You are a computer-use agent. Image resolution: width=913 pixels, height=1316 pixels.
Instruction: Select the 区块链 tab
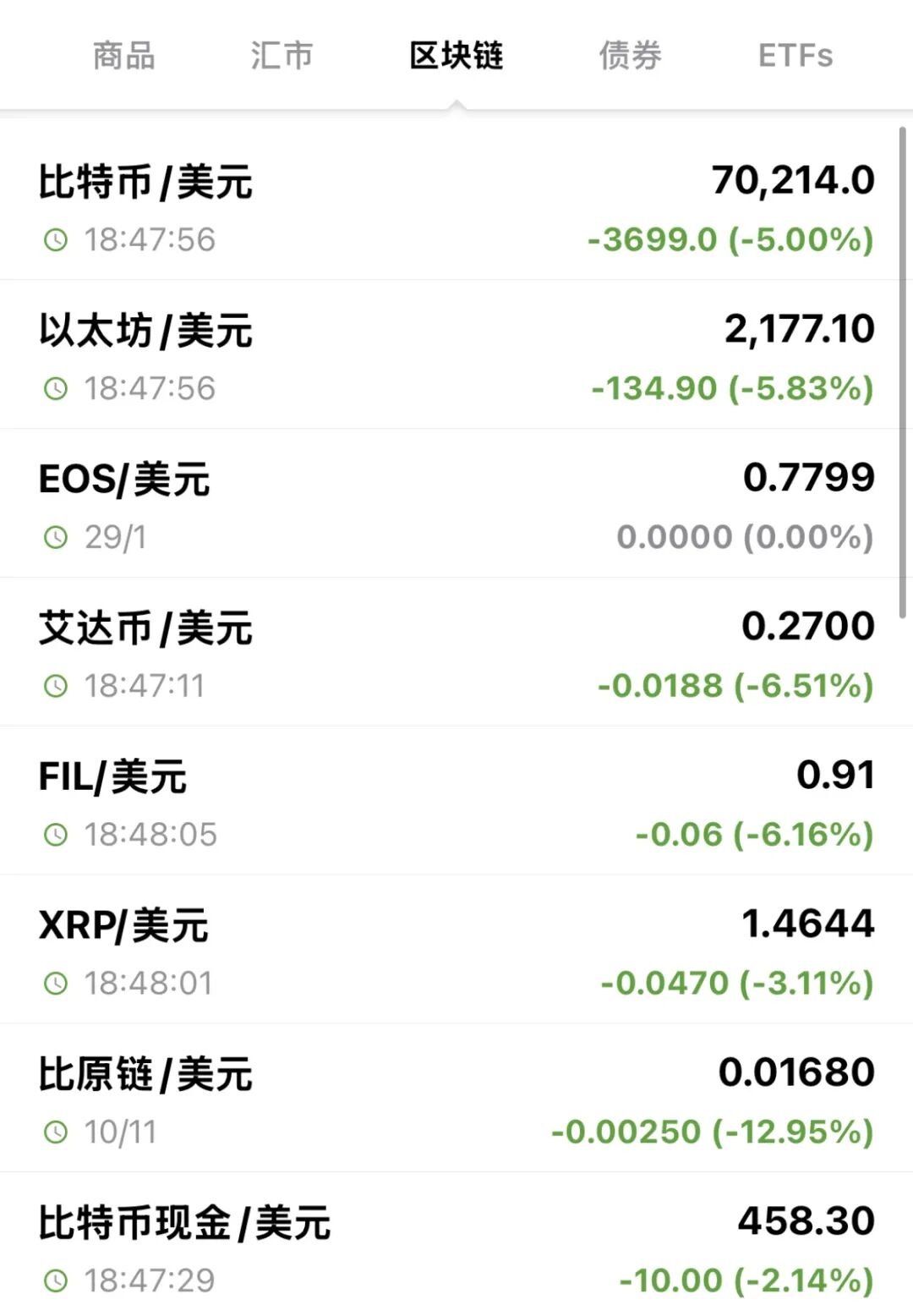(x=456, y=56)
